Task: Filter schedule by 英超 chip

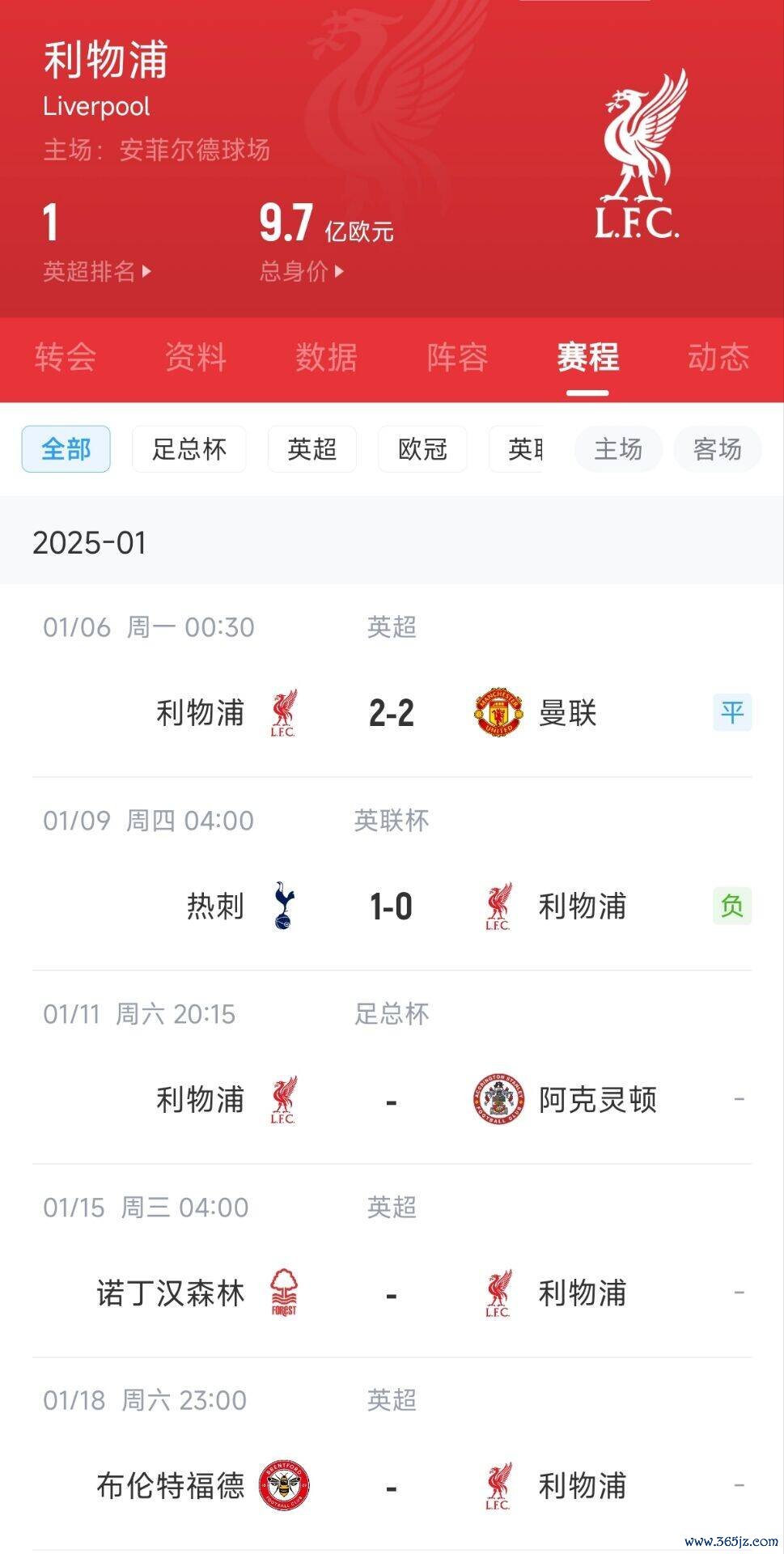Action: [311, 449]
